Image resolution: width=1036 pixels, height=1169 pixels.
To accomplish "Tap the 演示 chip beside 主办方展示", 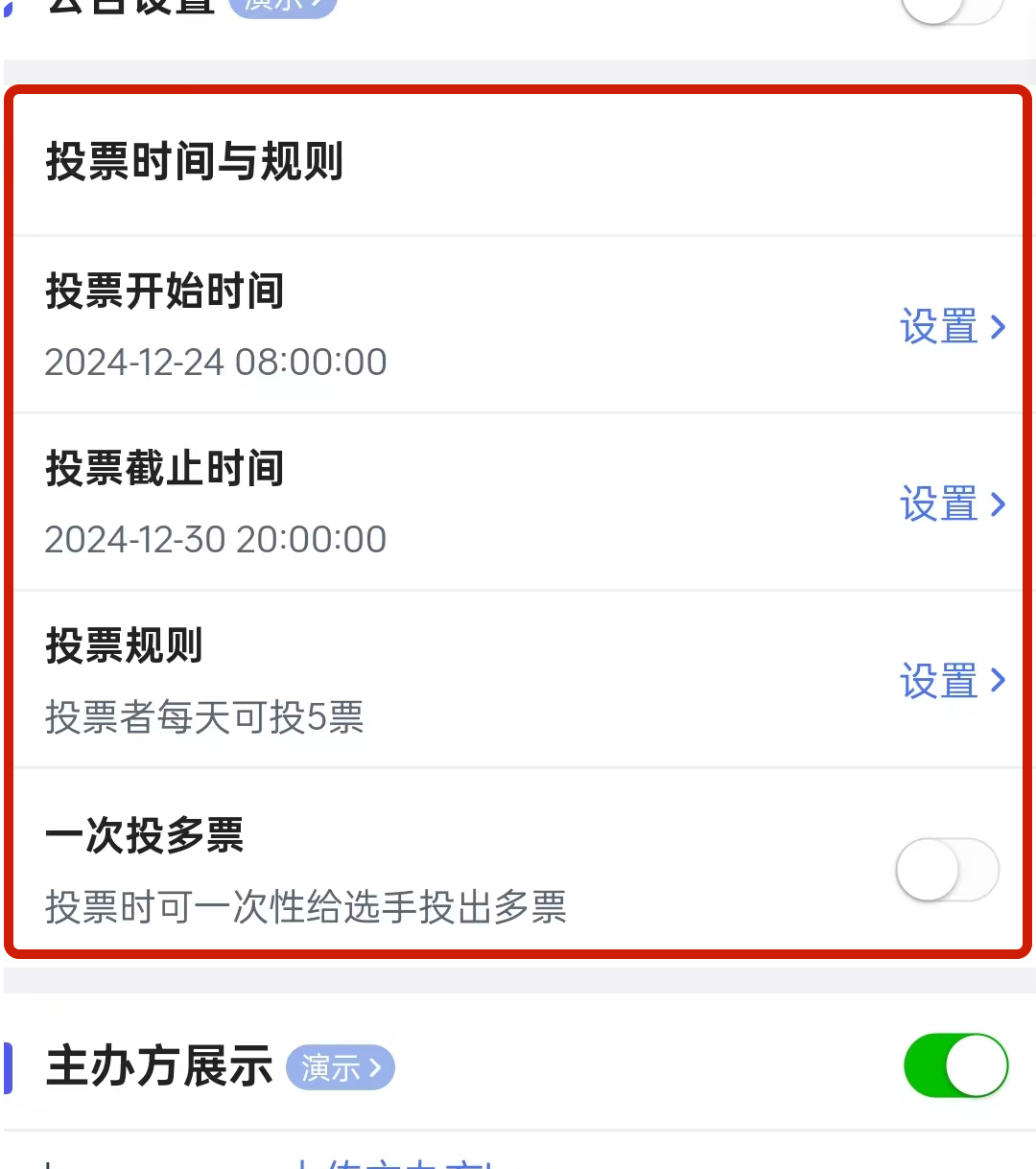I will pyautogui.click(x=341, y=1067).
